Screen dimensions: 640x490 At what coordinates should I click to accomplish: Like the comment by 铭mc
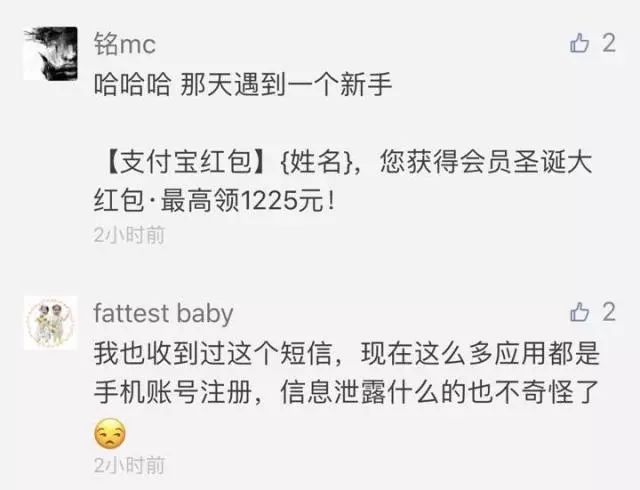point(580,43)
